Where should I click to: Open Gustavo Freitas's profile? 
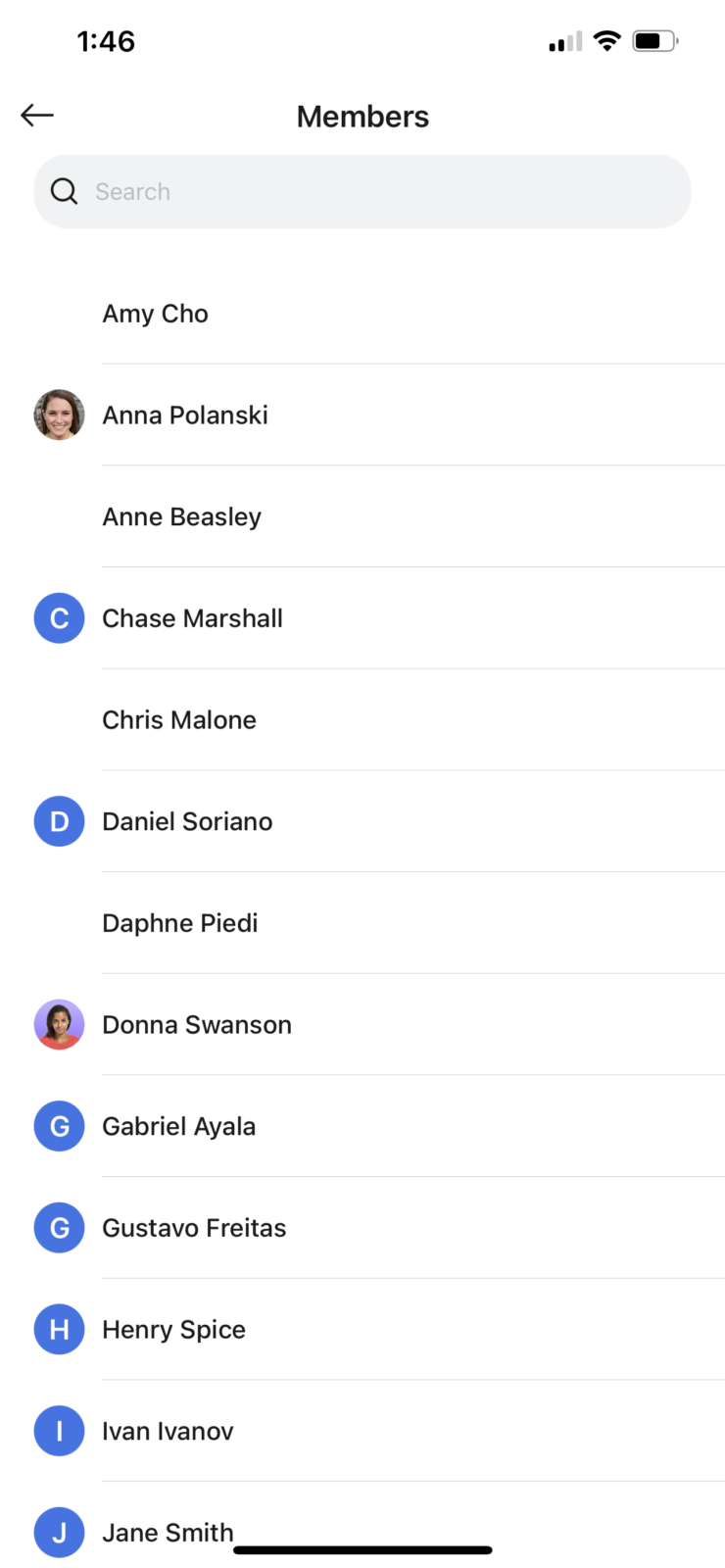click(x=362, y=1228)
